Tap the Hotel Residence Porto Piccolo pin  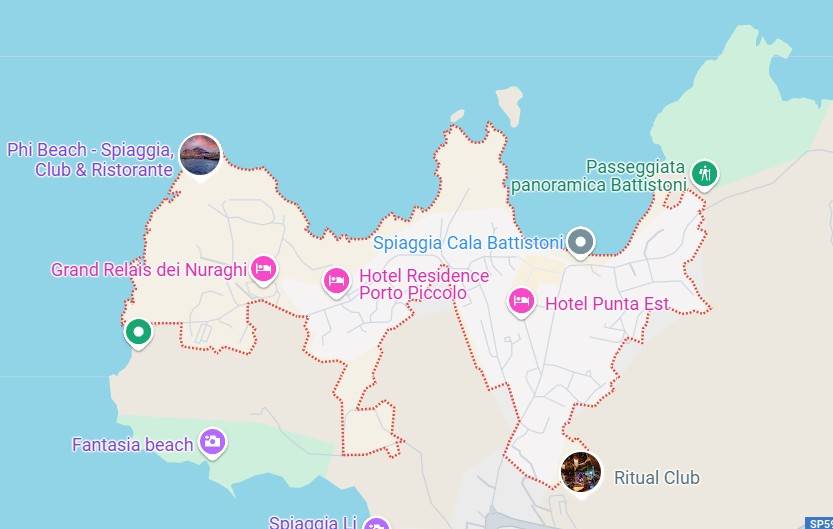point(336,281)
